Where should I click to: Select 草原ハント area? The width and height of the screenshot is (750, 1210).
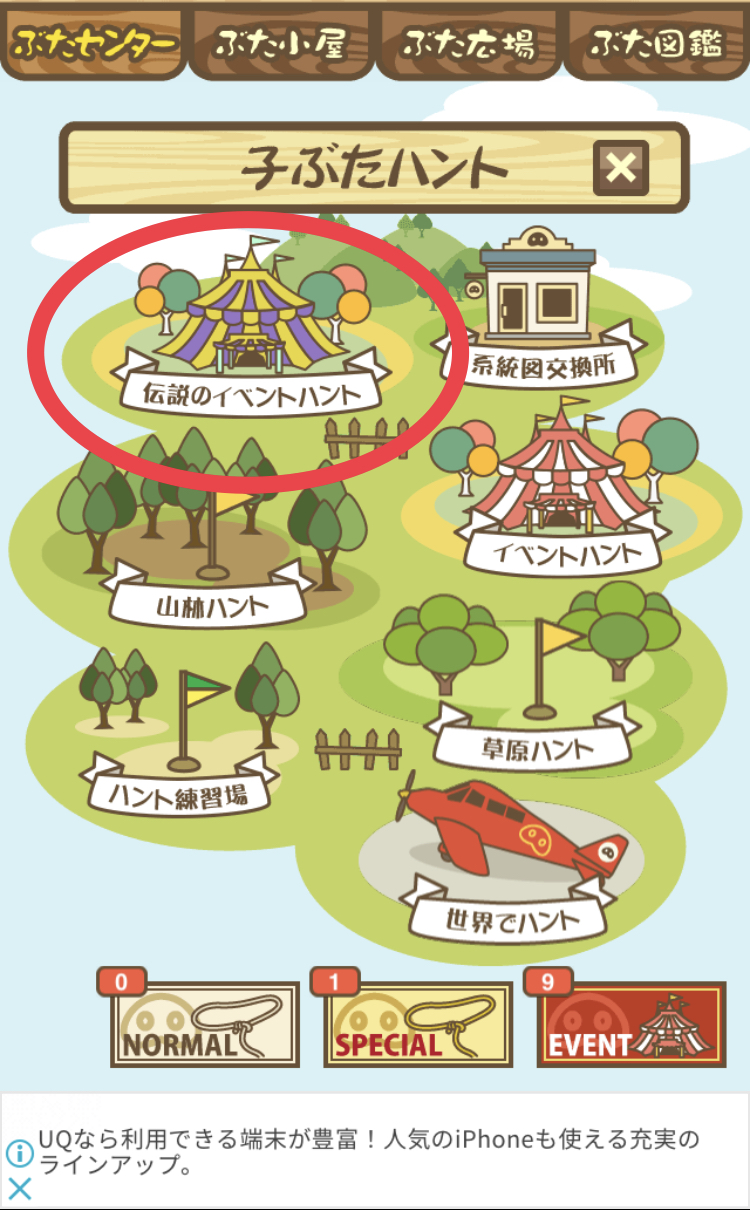530,680
